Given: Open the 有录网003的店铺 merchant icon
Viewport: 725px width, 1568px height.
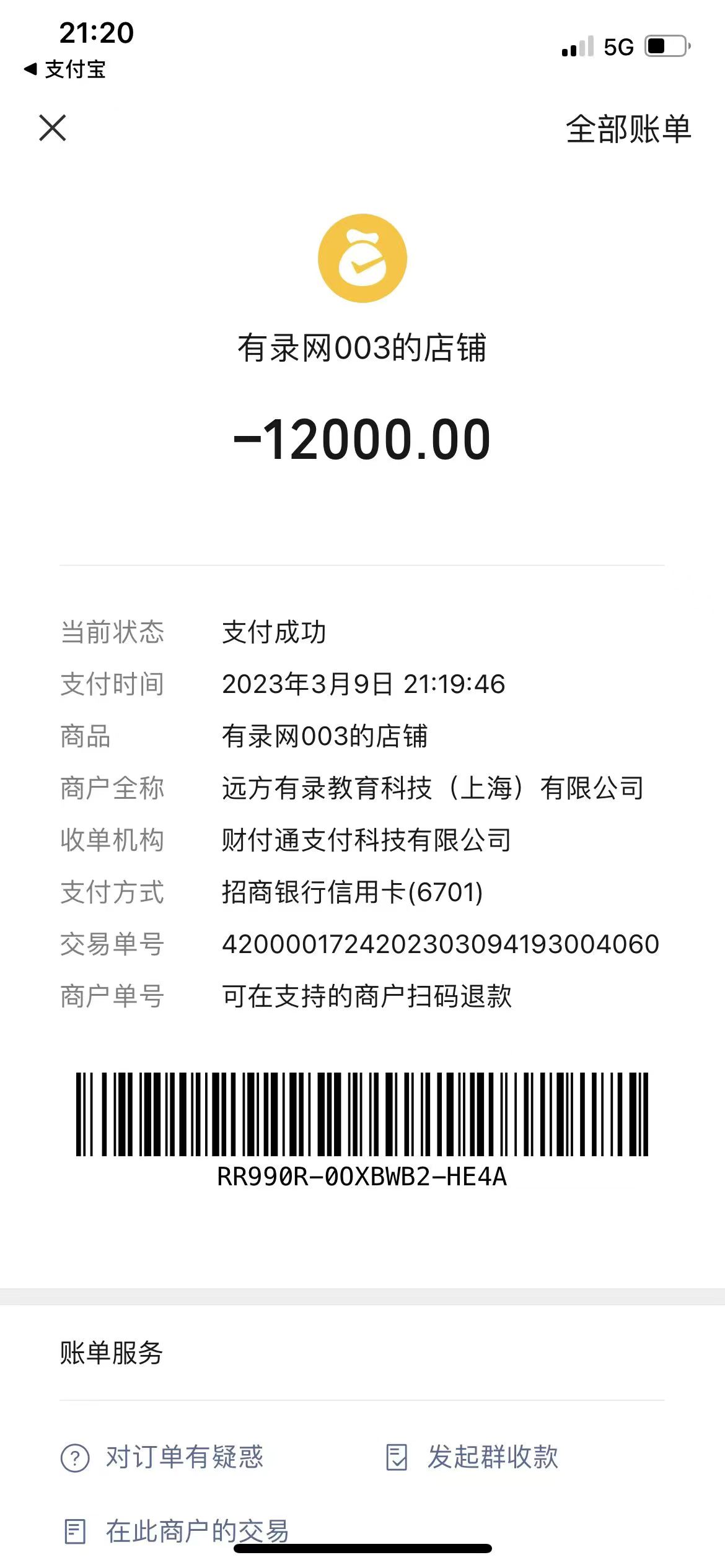Looking at the screenshot, I should coord(362,258).
